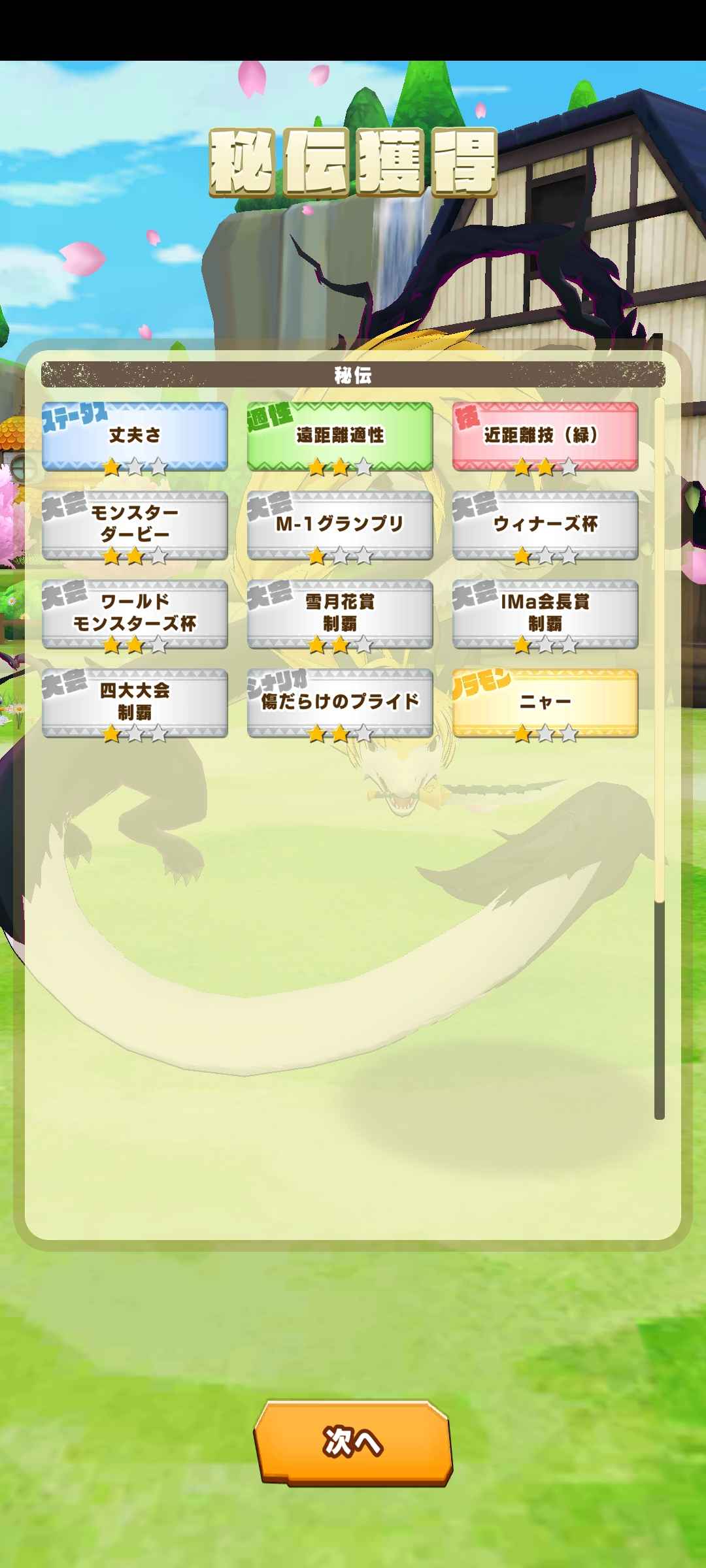This screenshot has height=1568, width=706.
Task: Open the 遠距離適性 aptitude secret
Action: click(x=340, y=436)
